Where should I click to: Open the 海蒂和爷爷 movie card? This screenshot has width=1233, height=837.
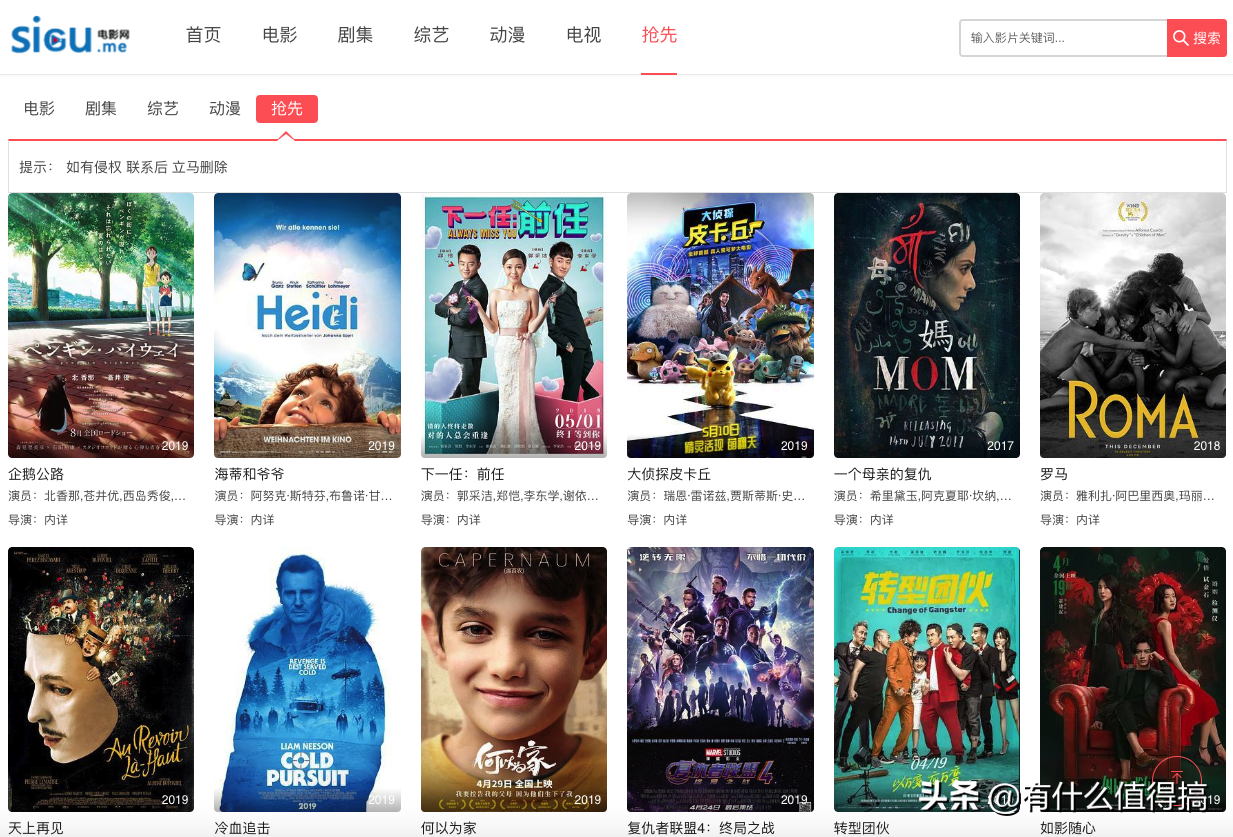coord(307,325)
